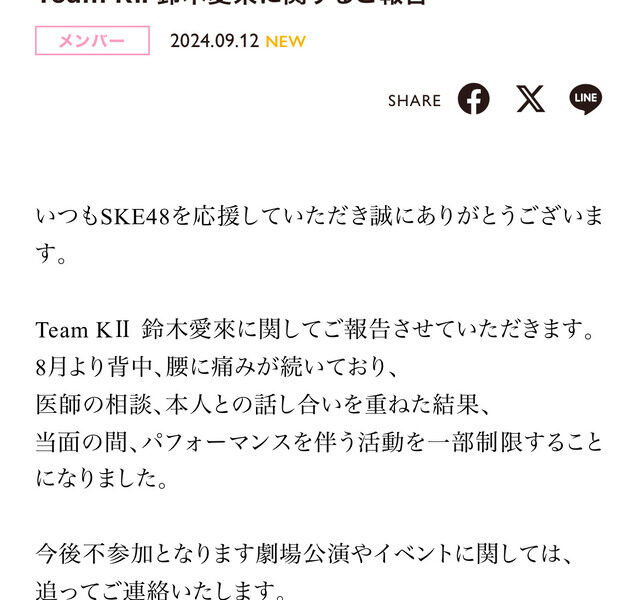Share this post on X
This screenshot has height=600, width=640.
click(x=530, y=99)
